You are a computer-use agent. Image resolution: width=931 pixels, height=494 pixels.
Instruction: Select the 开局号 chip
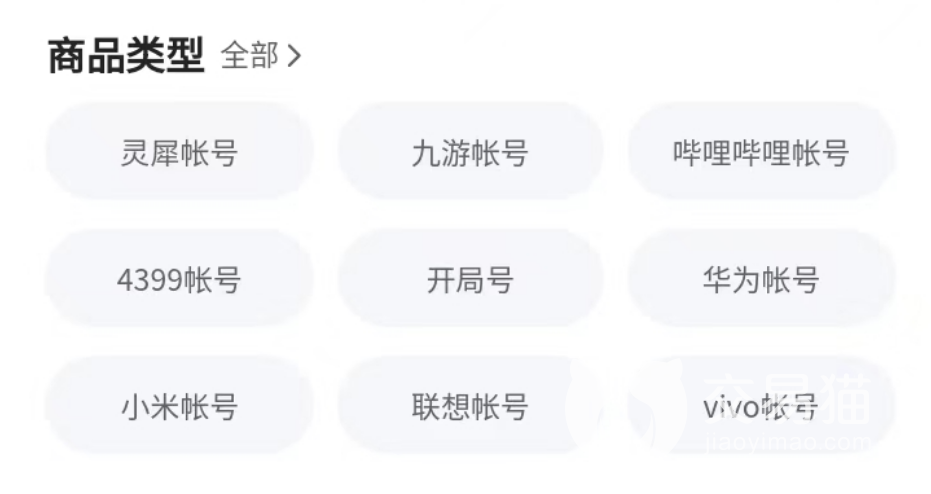[x=470, y=280]
